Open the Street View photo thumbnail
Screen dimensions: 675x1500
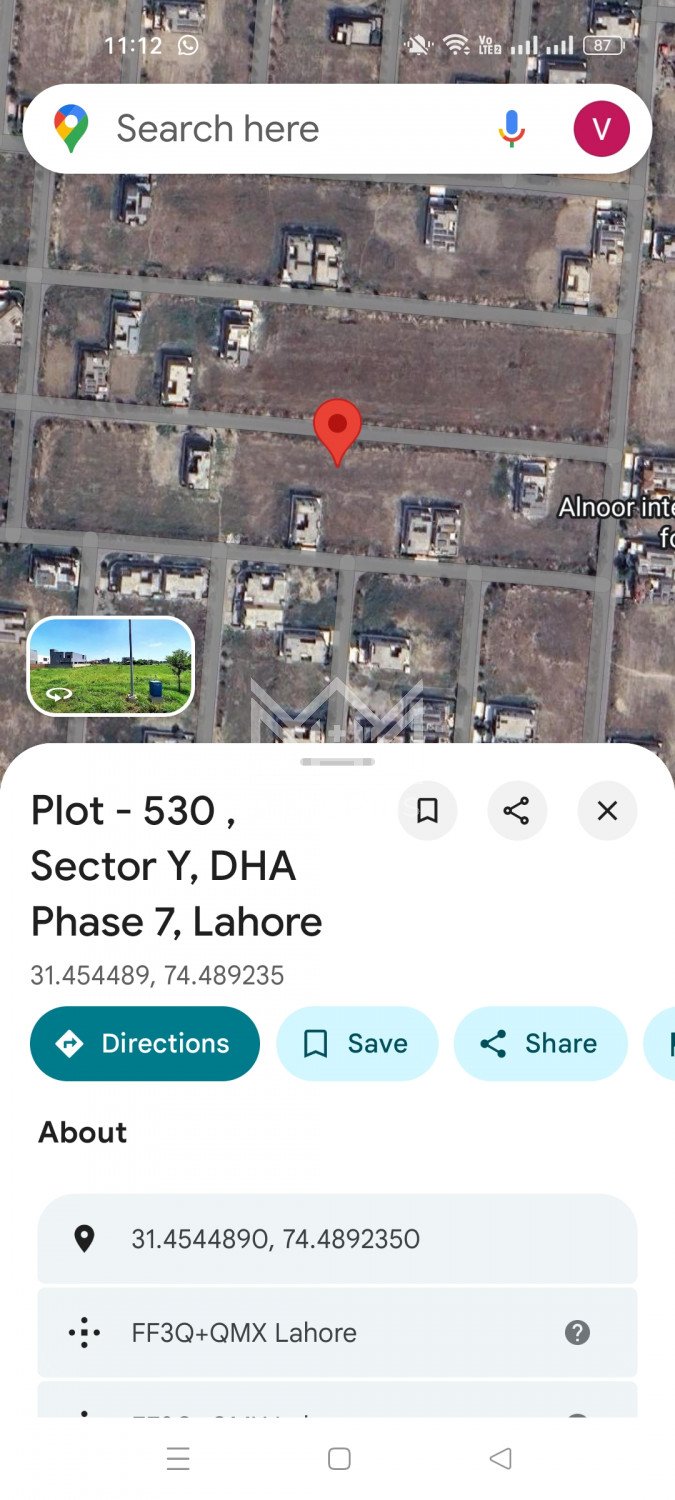tap(111, 666)
